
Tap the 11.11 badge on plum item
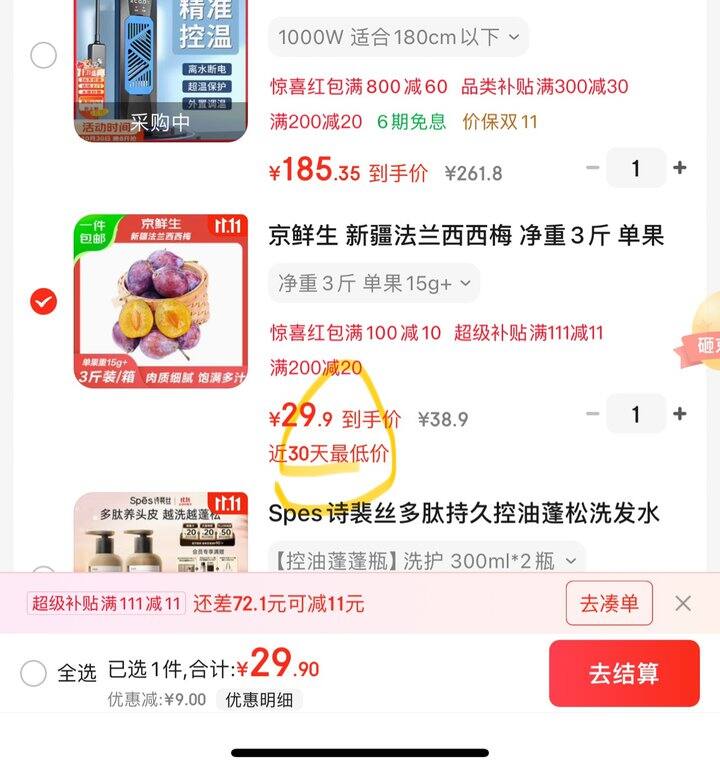(228, 224)
